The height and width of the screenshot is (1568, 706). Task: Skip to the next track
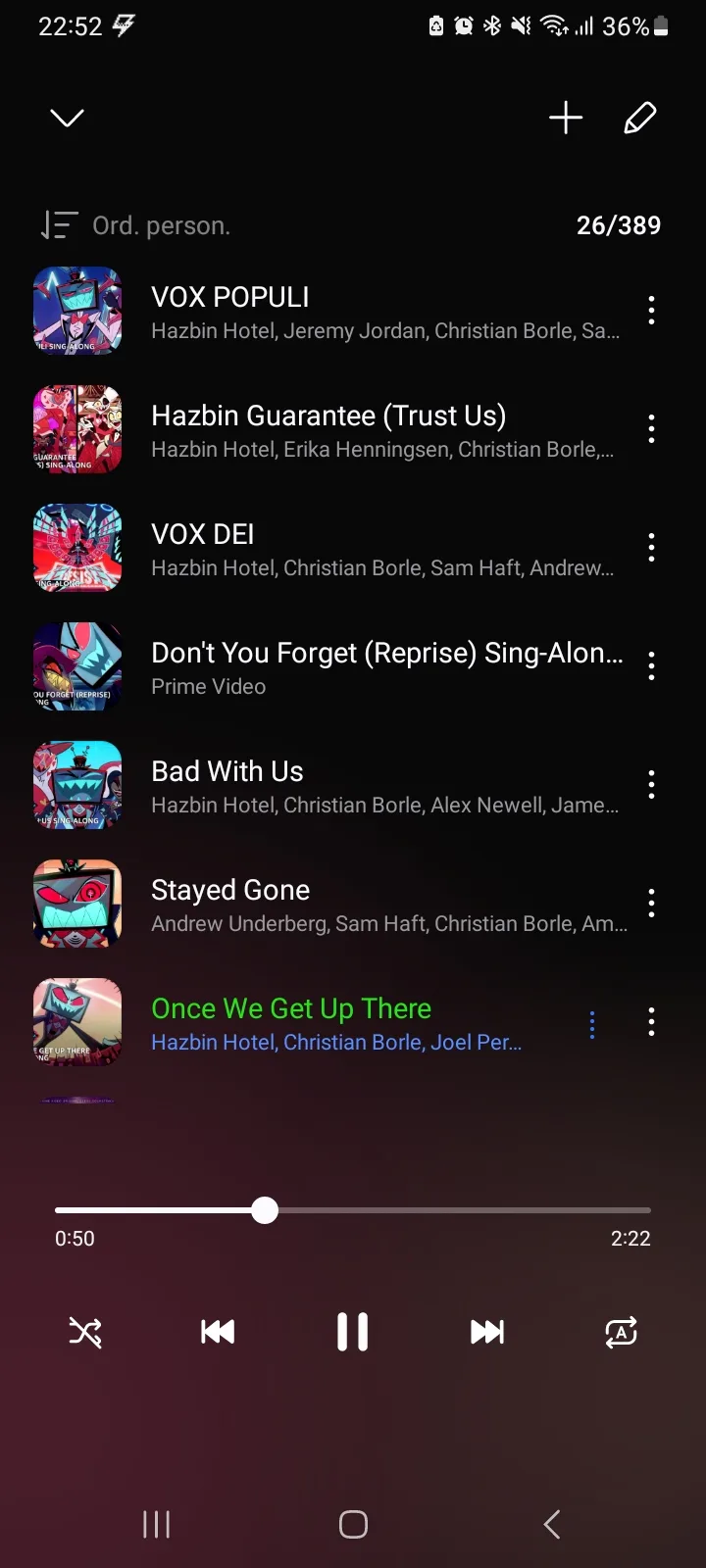[487, 1332]
